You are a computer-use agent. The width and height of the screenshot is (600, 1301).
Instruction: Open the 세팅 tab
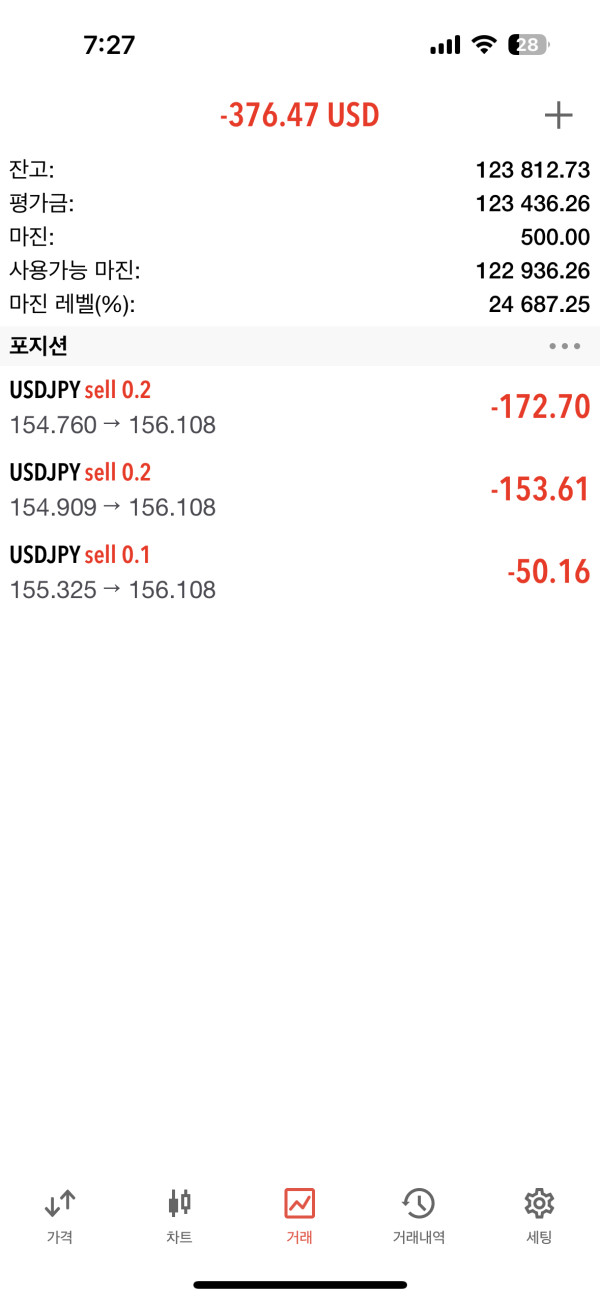[539, 1214]
